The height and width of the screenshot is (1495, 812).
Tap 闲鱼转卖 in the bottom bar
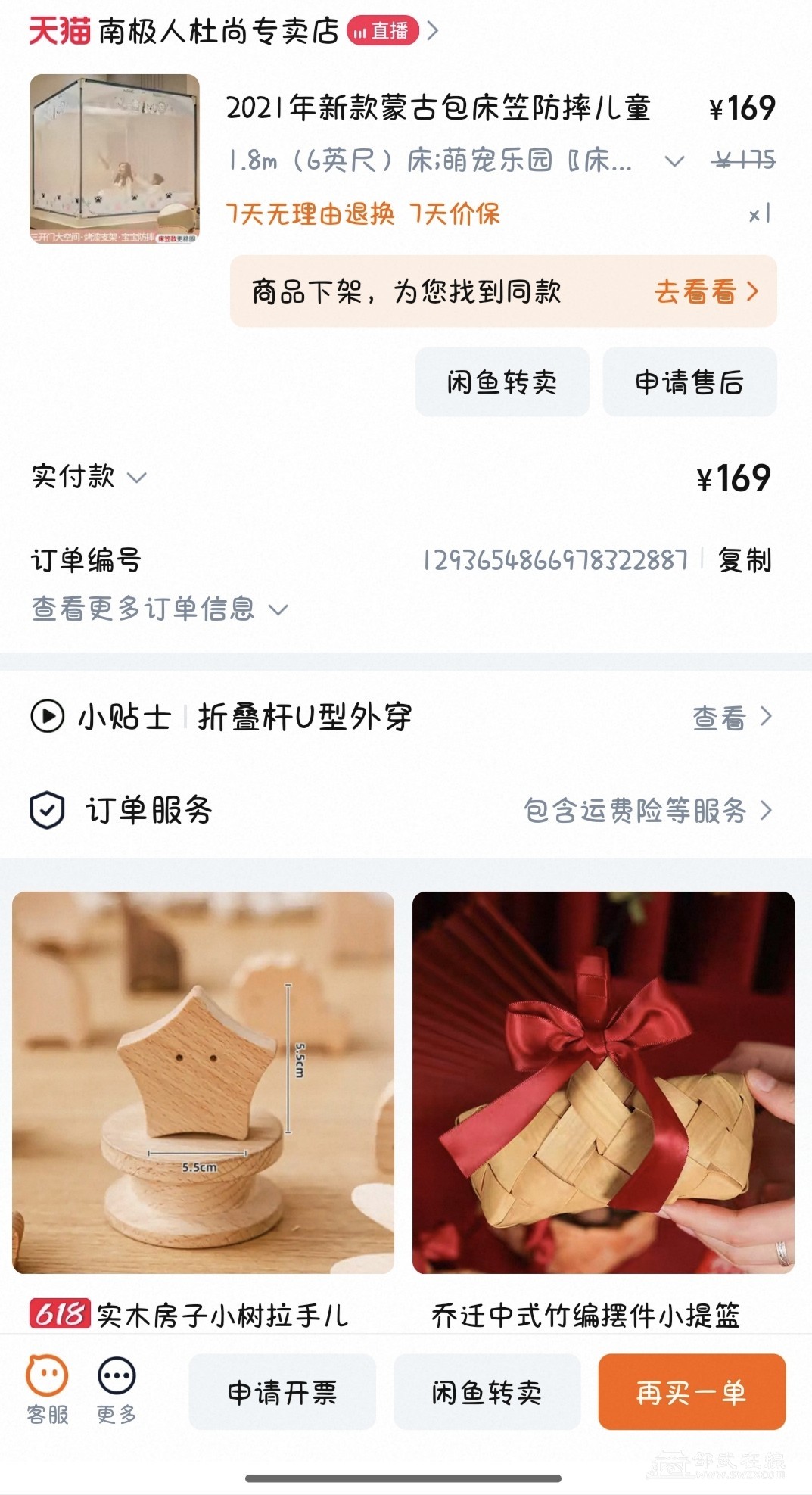tap(487, 1392)
